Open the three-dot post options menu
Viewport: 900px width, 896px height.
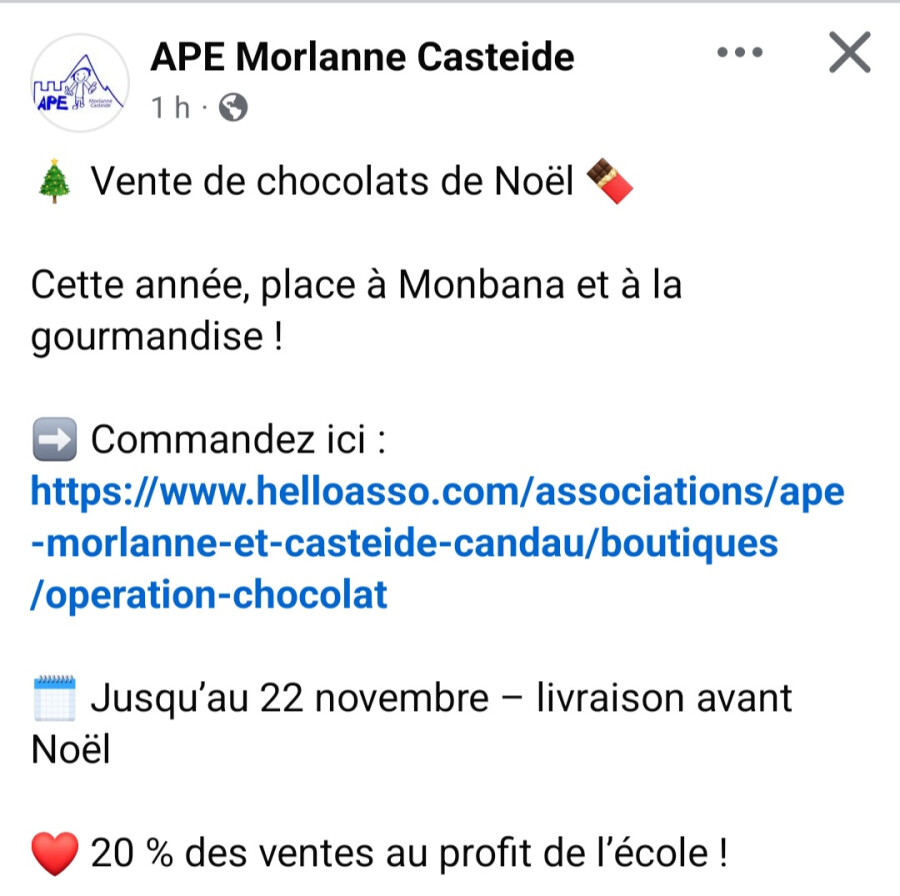(x=739, y=52)
